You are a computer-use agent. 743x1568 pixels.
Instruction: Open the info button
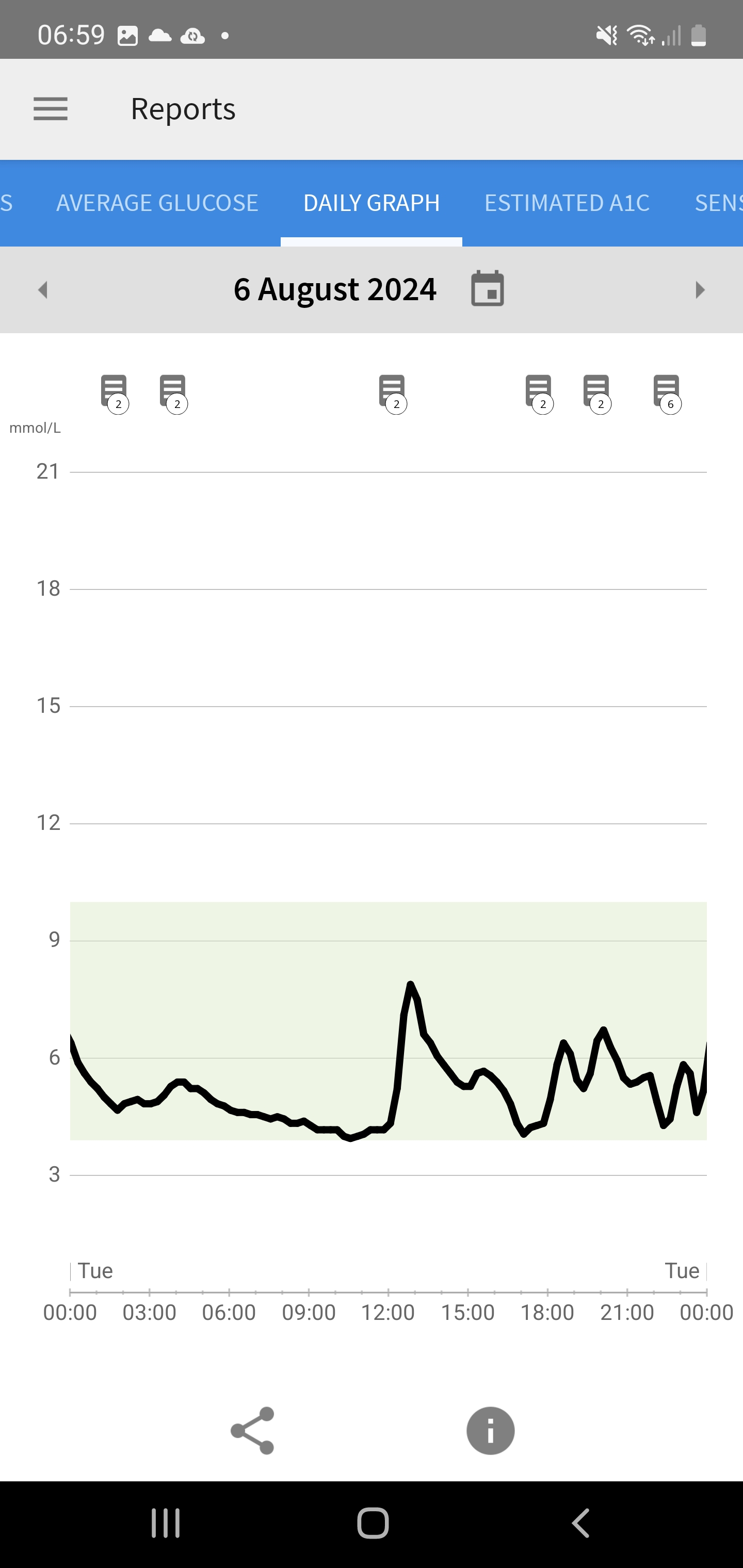tap(490, 1430)
